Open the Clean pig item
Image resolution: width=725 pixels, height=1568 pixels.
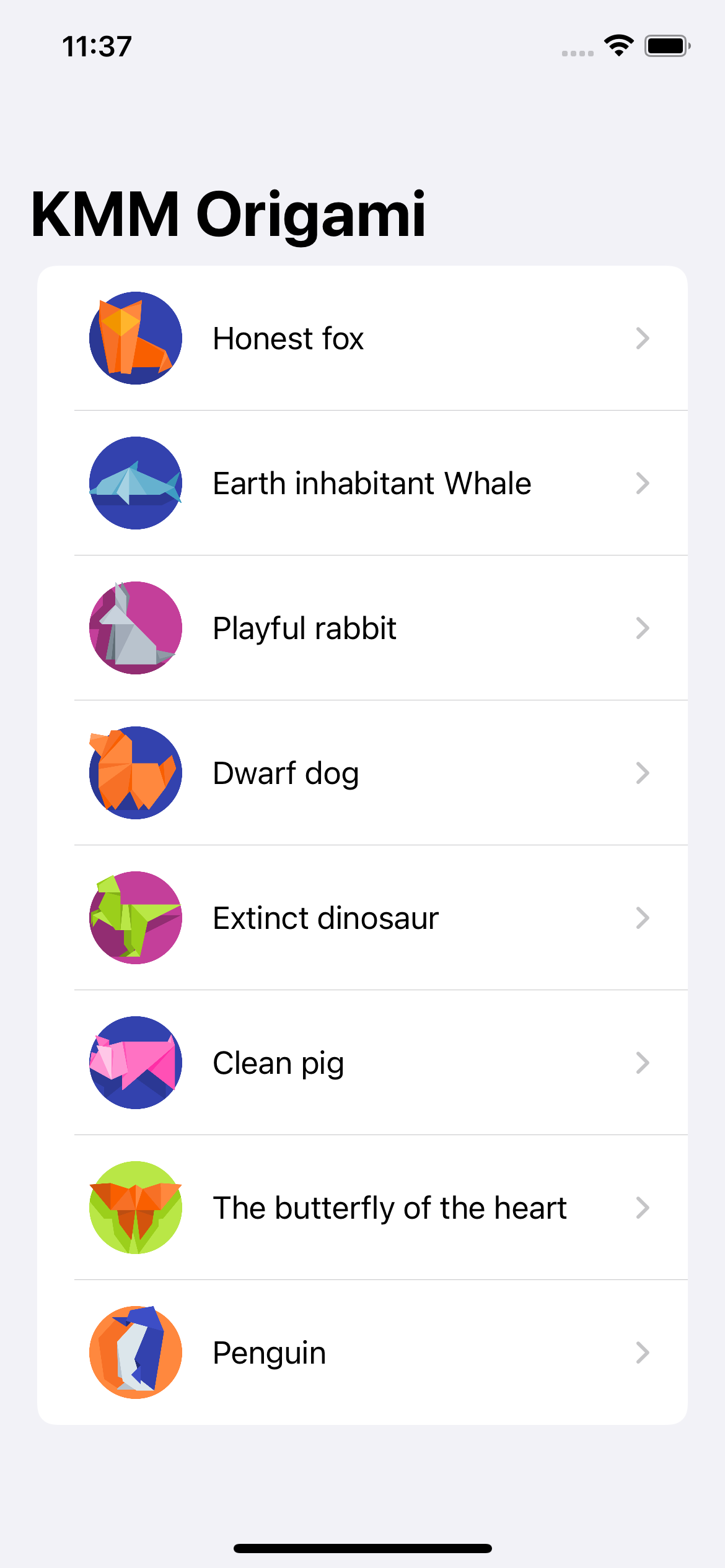[362, 1063]
